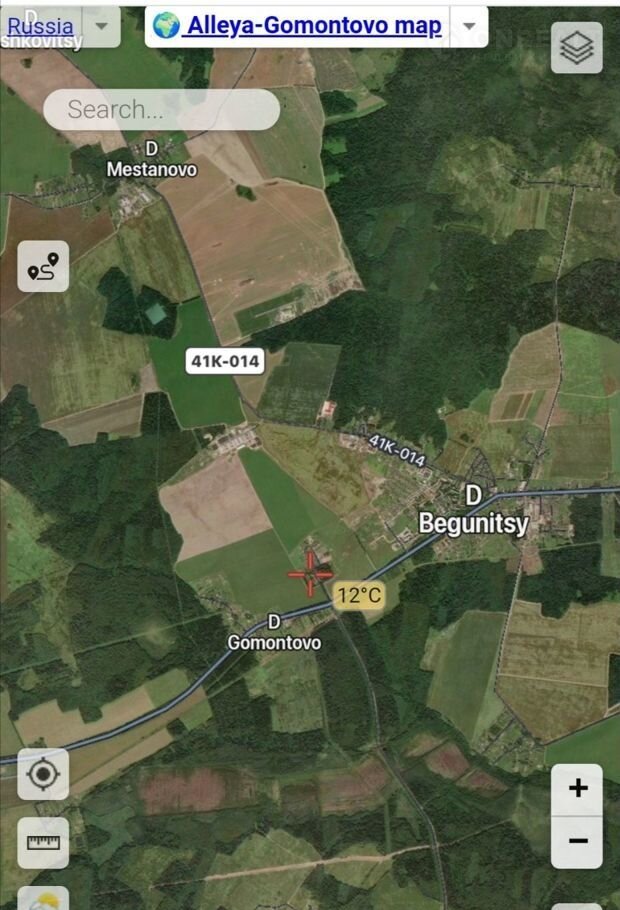Viewport: 620px width, 910px height.
Task: Open the weather overlay button
Action: pyautogui.click(x=43, y=898)
